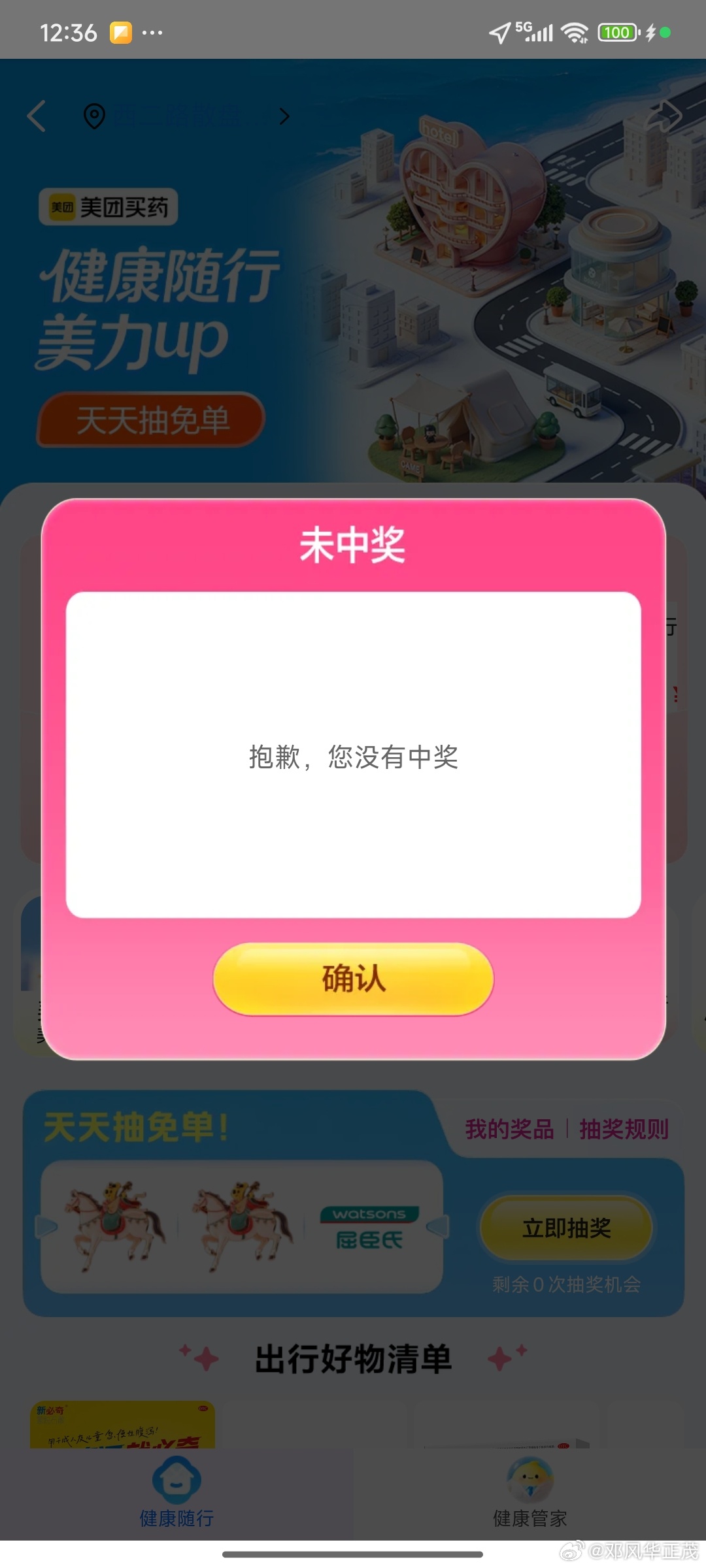This screenshot has width=706, height=1568.
Task: Open 我的奖品 link
Action: pos(509,1129)
